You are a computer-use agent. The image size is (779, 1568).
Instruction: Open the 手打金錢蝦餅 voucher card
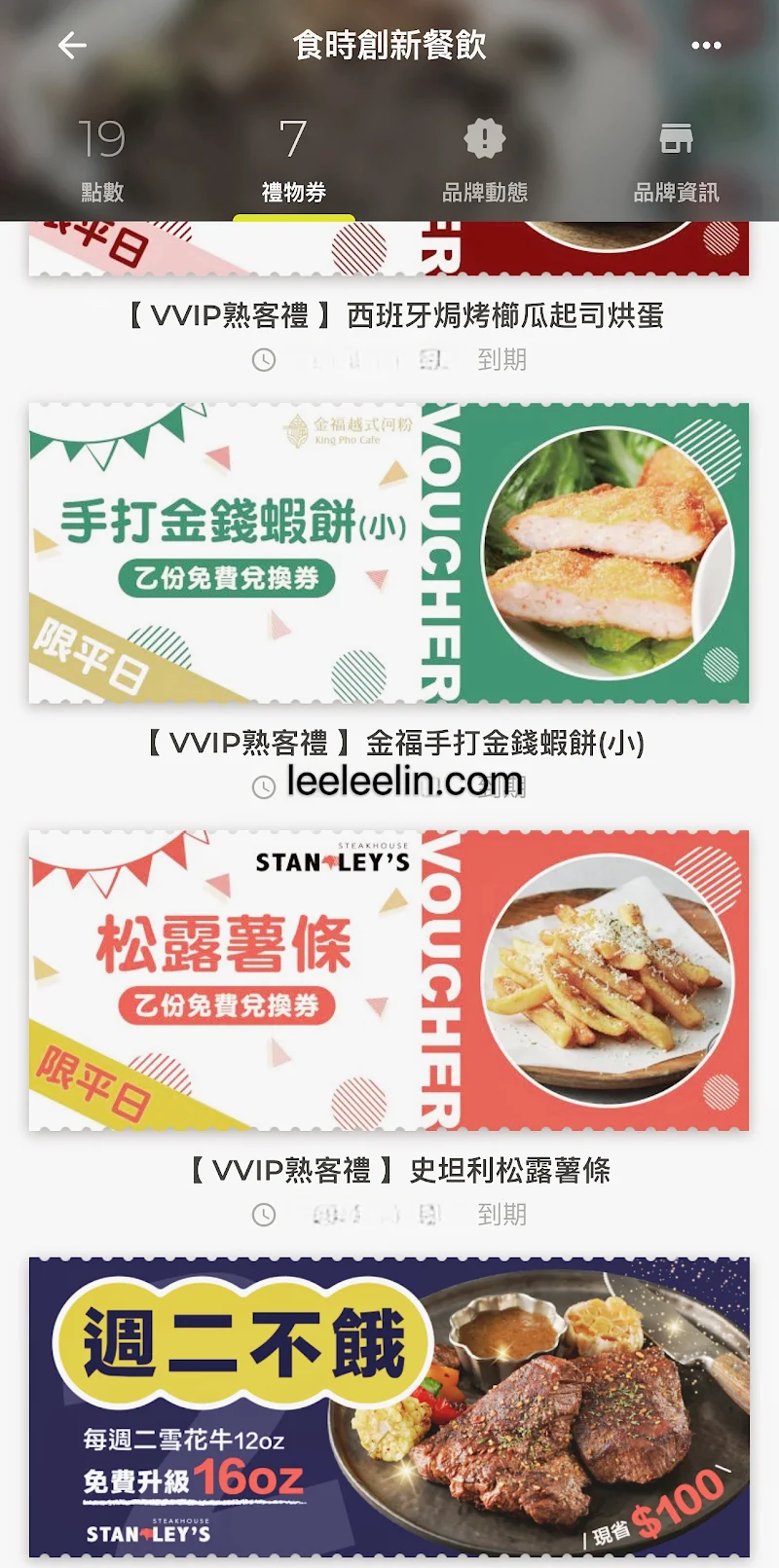point(389,553)
